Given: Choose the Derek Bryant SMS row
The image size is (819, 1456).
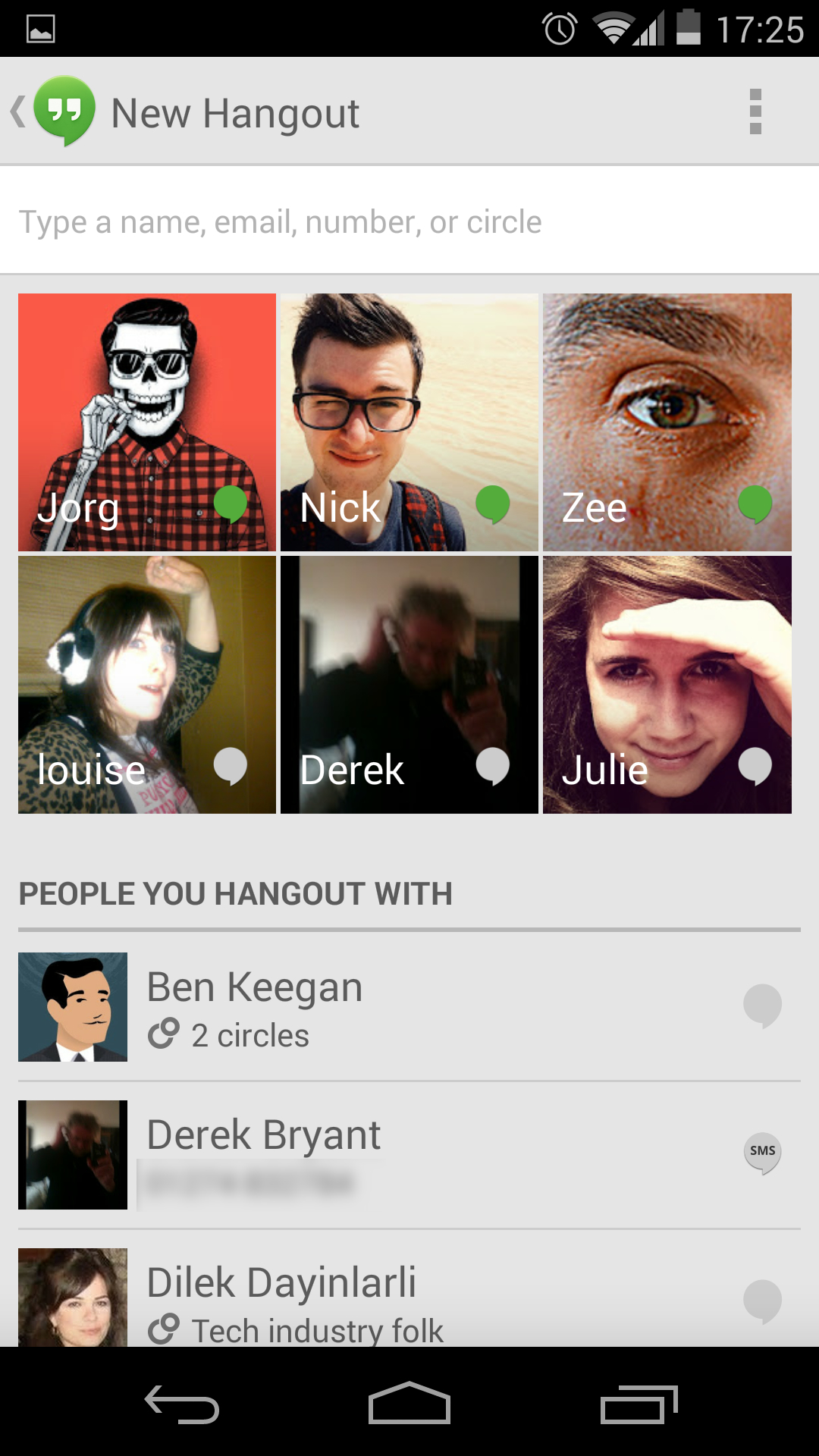Looking at the screenshot, I should (409, 1155).
